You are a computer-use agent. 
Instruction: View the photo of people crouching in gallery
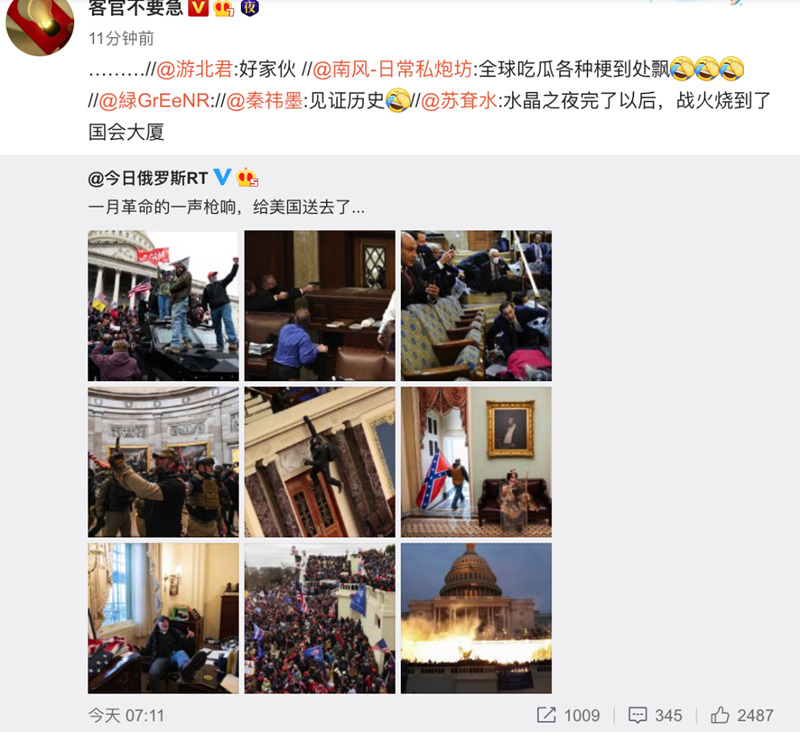pyautogui.click(x=476, y=306)
